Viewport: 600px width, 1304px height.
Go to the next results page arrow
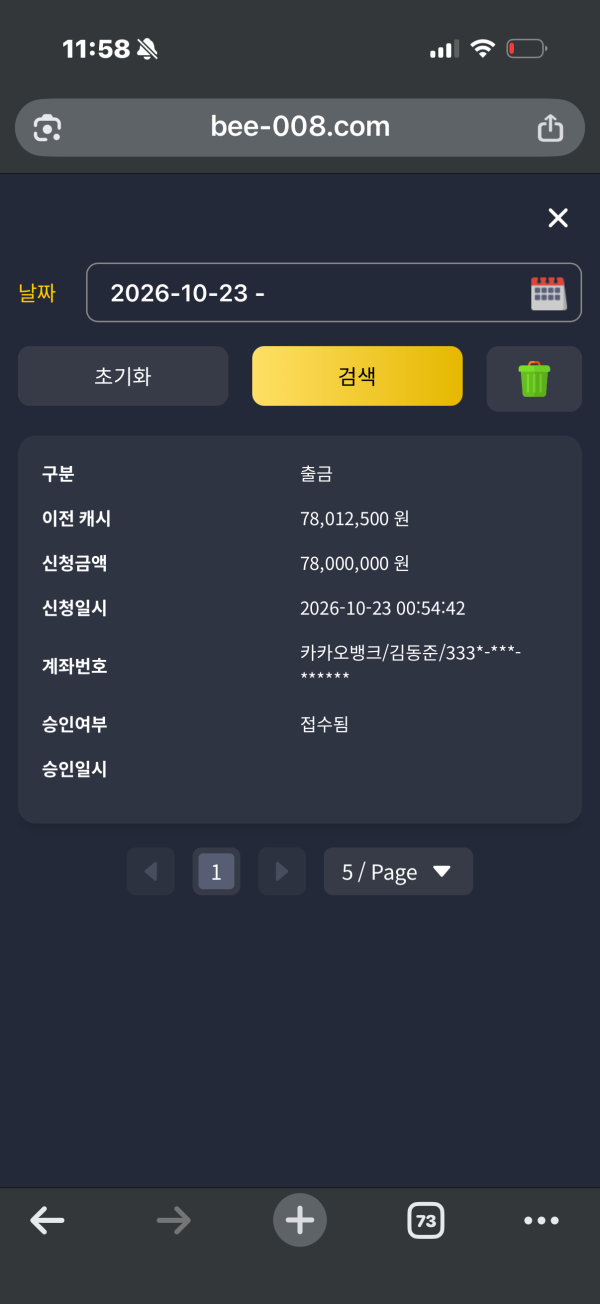282,871
